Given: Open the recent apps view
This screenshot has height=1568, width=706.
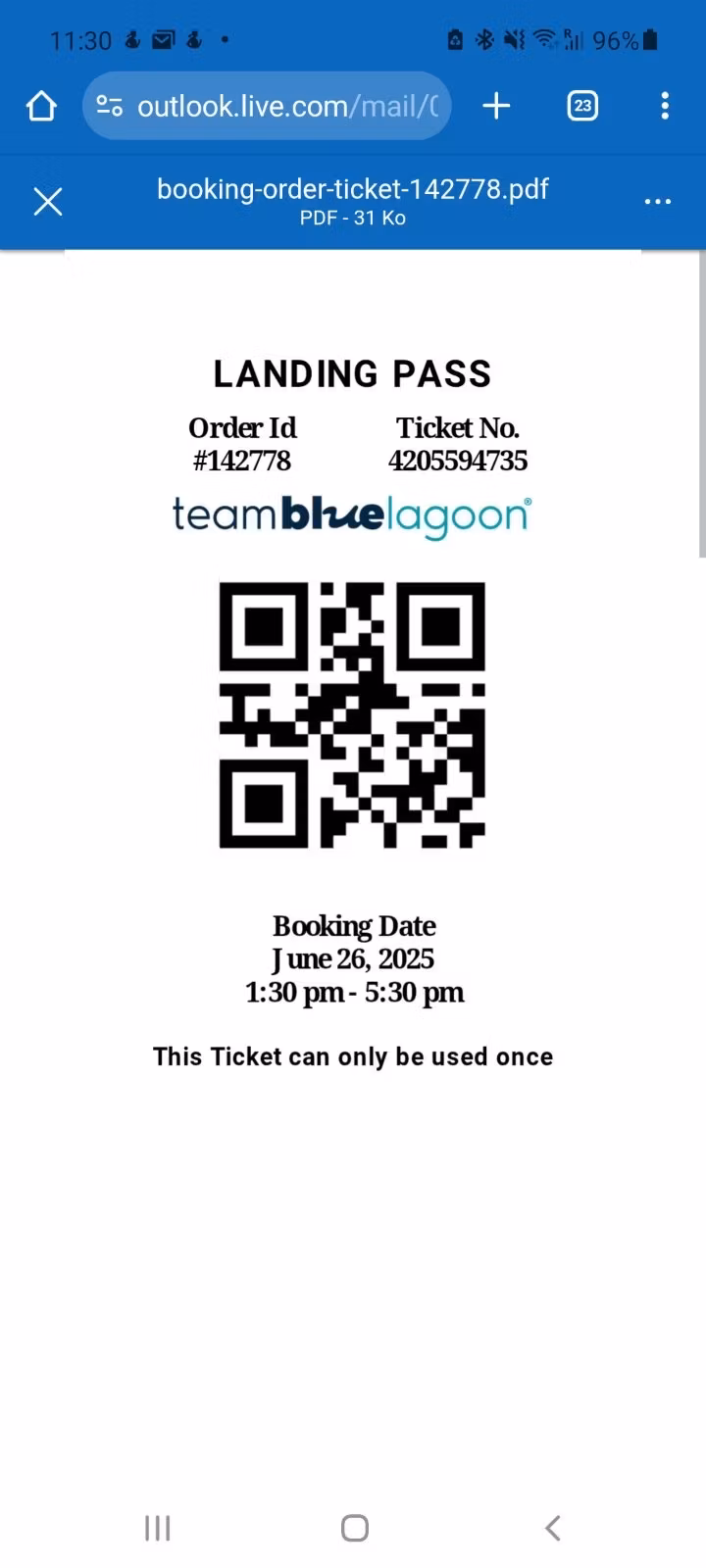Looking at the screenshot, I should point(157,1528).
